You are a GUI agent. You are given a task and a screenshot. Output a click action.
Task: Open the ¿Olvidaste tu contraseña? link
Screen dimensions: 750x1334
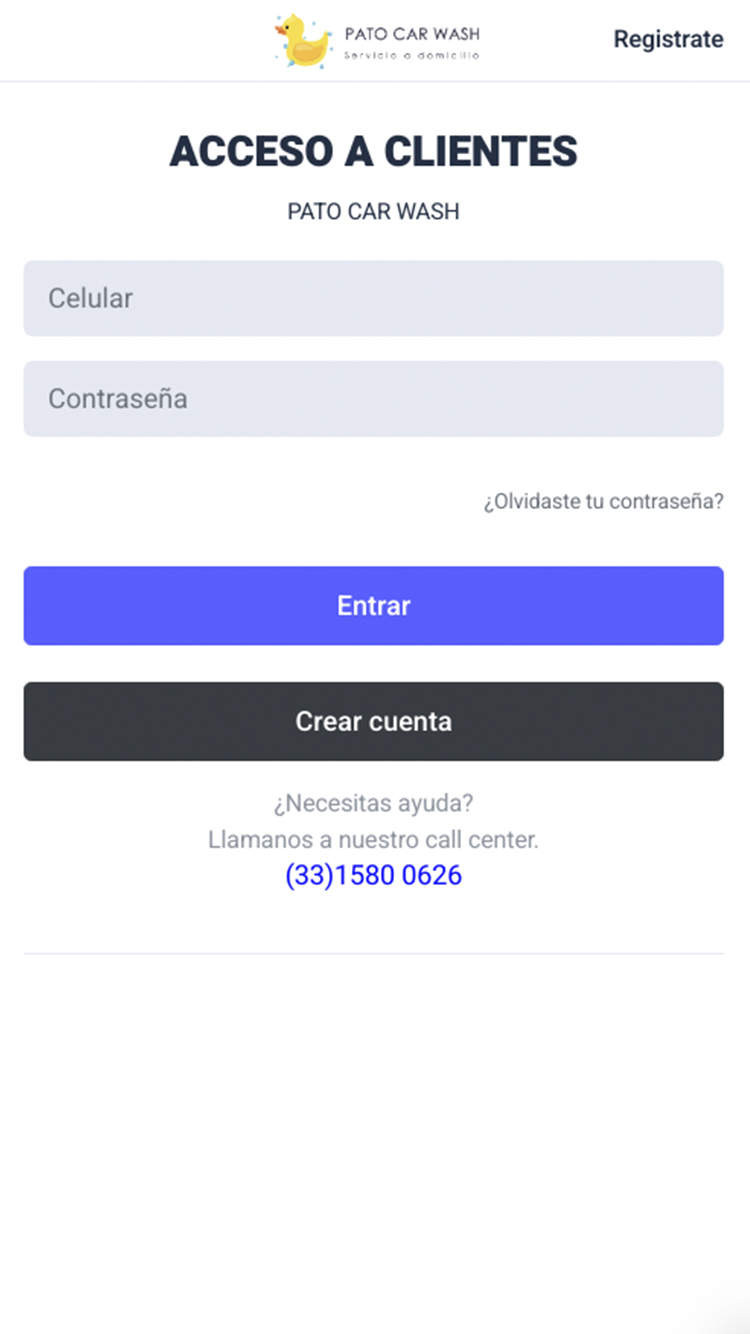pyautogui.click(x=603, y=501)
